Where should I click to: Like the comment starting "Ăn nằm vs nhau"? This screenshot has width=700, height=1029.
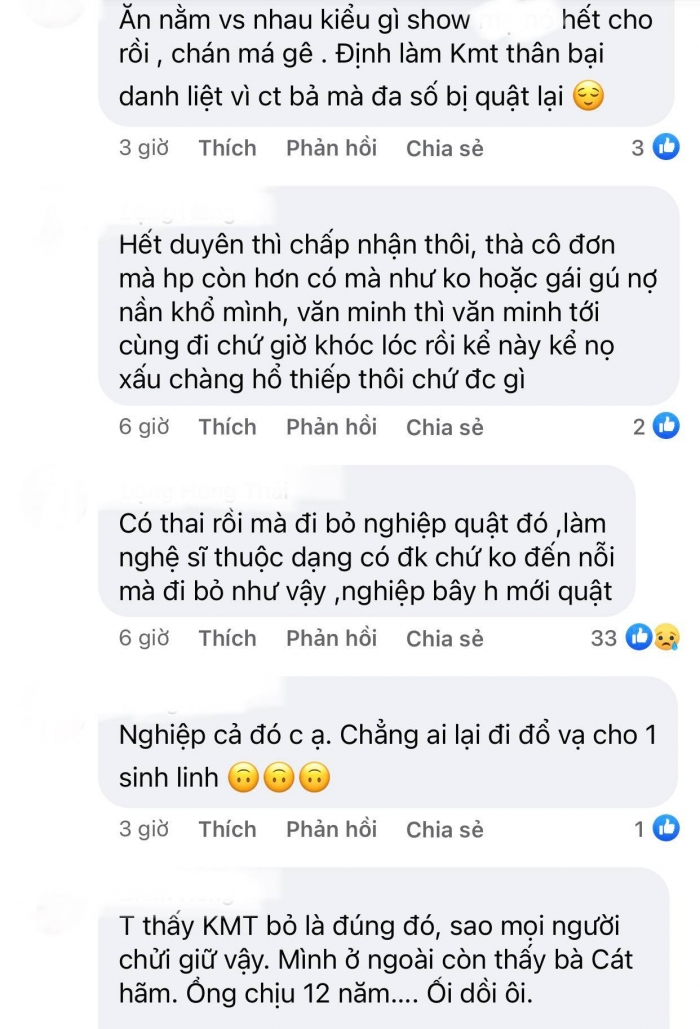[227, 148]
